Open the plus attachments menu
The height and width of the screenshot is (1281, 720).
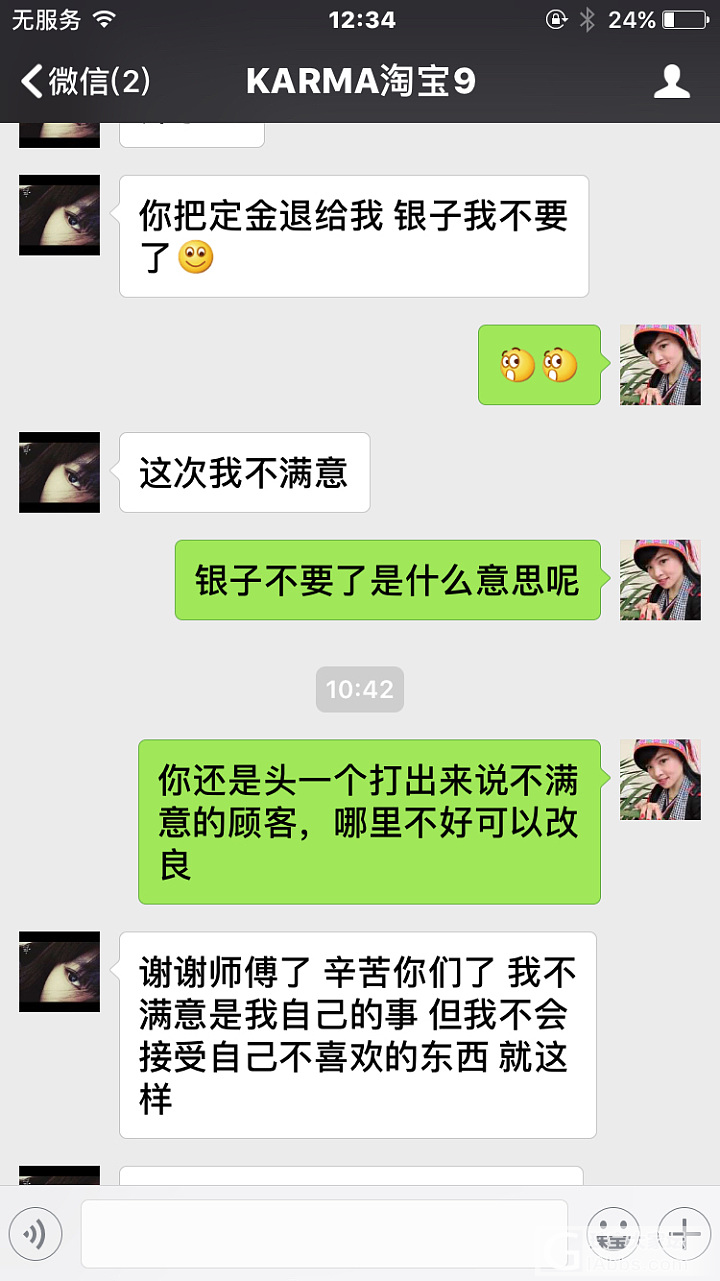tap(685, 1235)
